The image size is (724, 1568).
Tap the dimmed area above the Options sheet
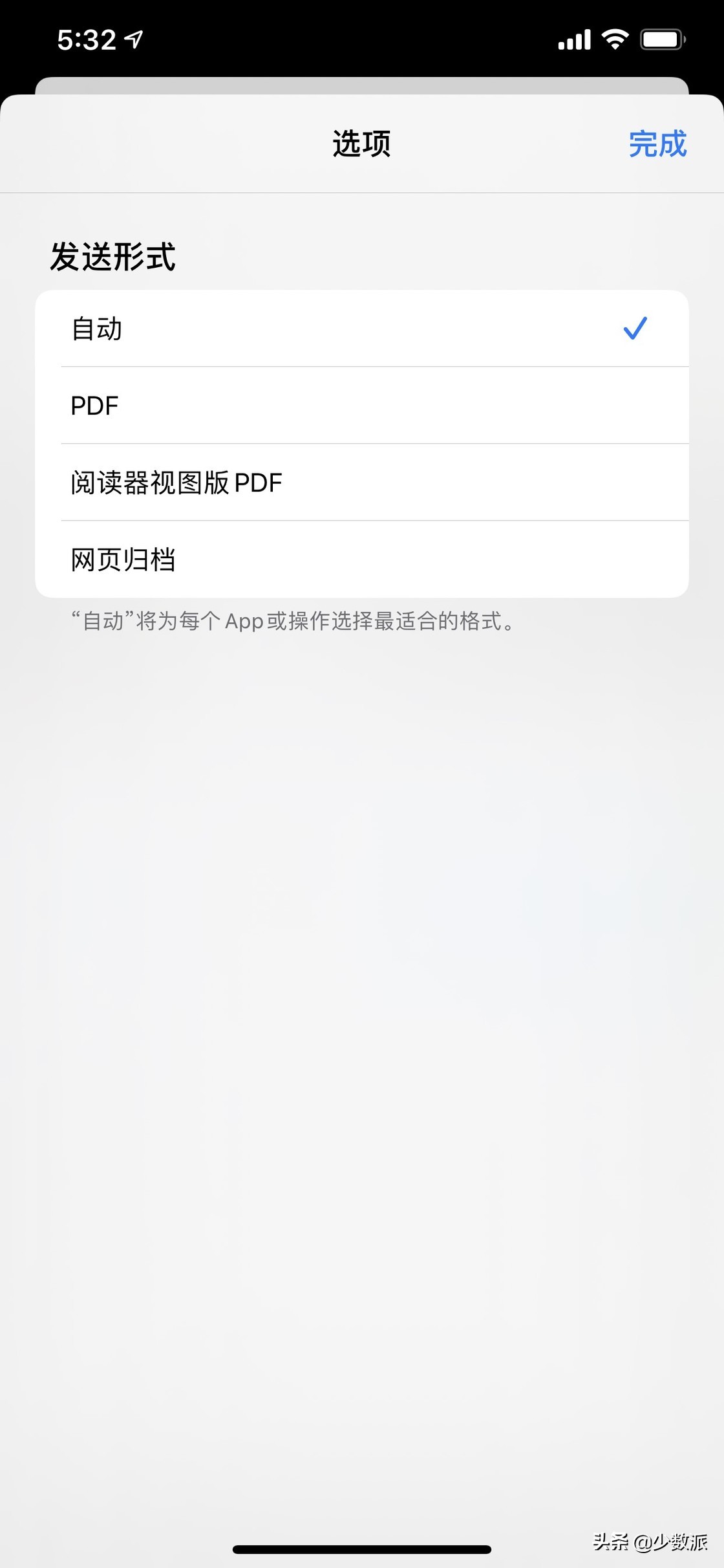click(x=362, y=71)
